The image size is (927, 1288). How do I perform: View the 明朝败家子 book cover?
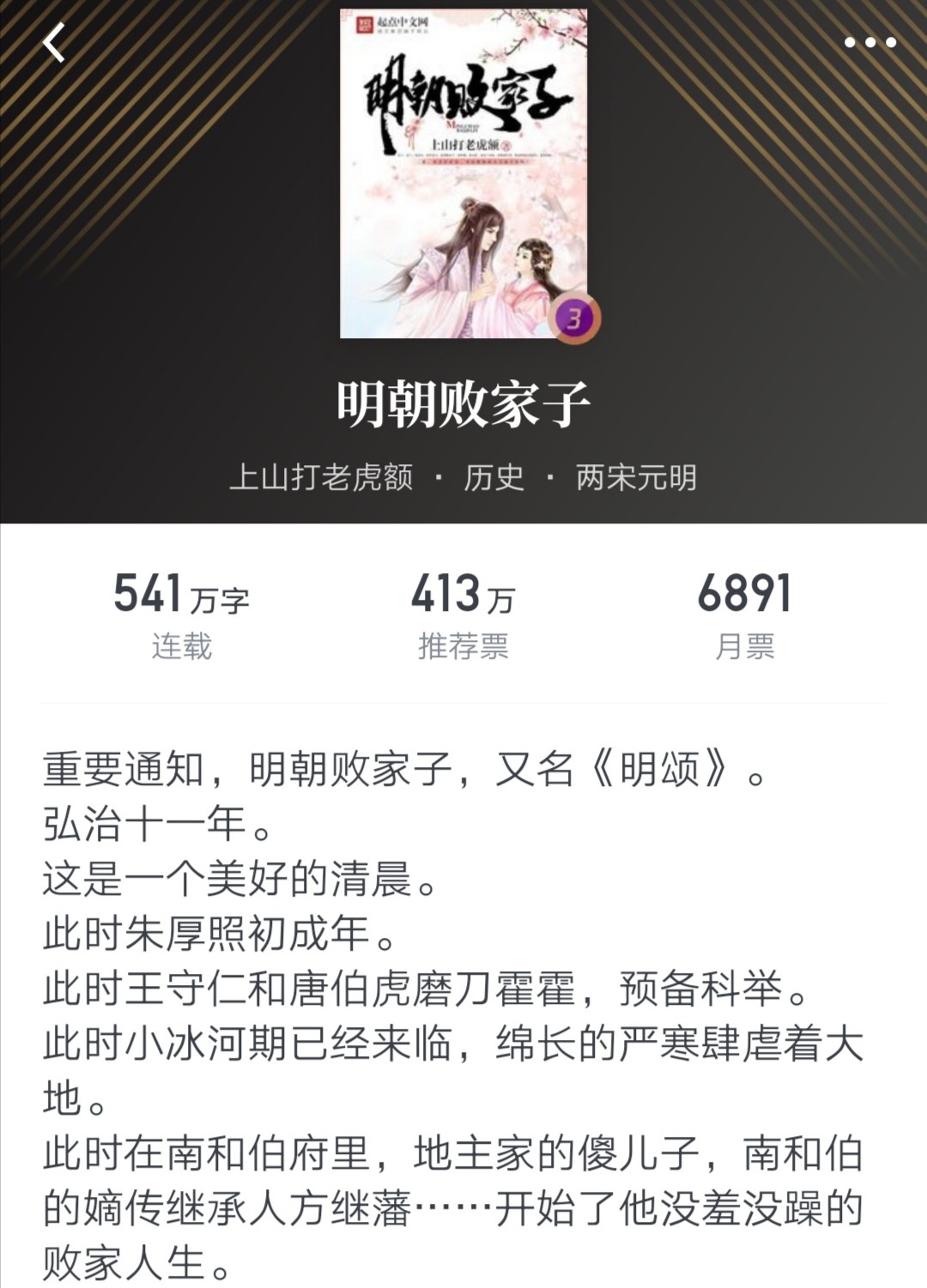(x=463, y=173)
